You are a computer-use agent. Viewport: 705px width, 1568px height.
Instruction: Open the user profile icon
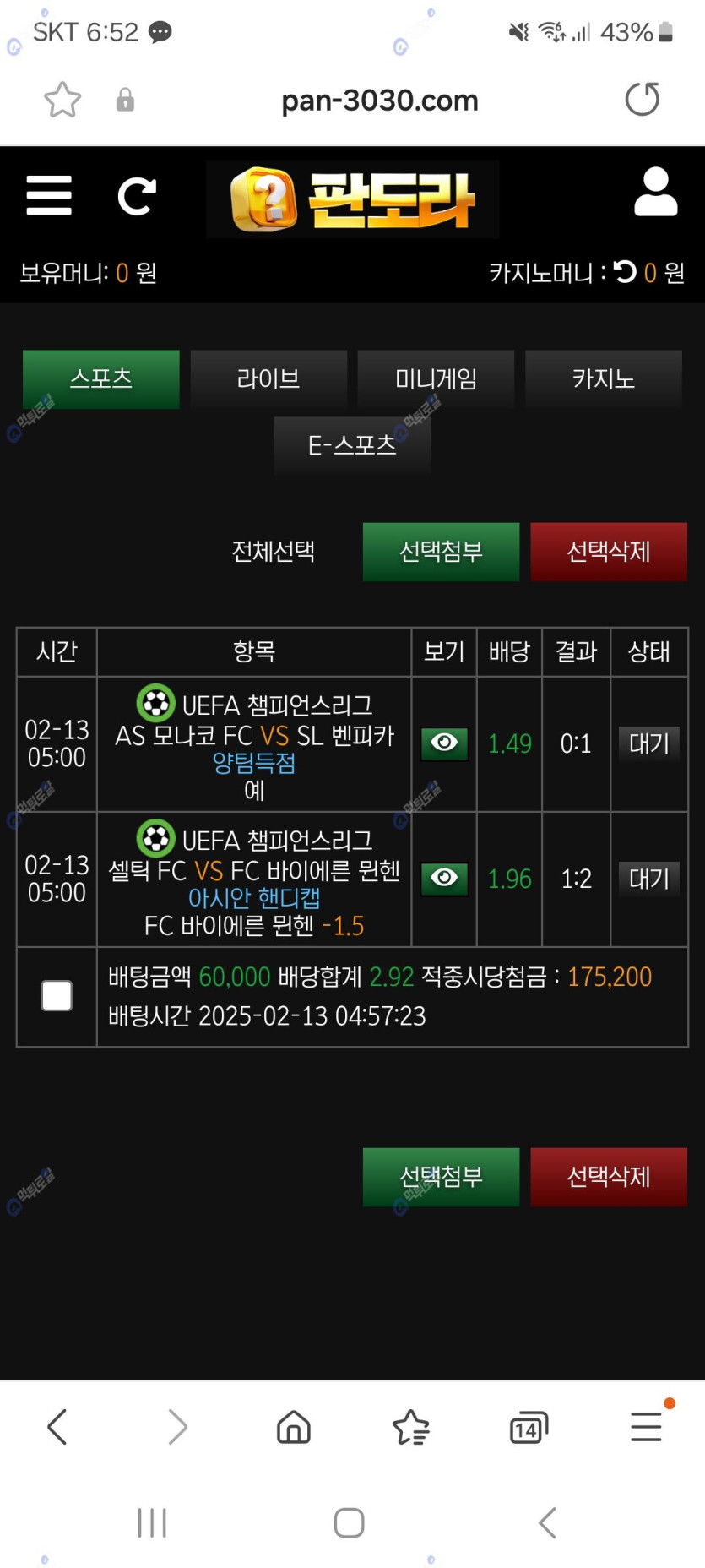tap(656, 192)
